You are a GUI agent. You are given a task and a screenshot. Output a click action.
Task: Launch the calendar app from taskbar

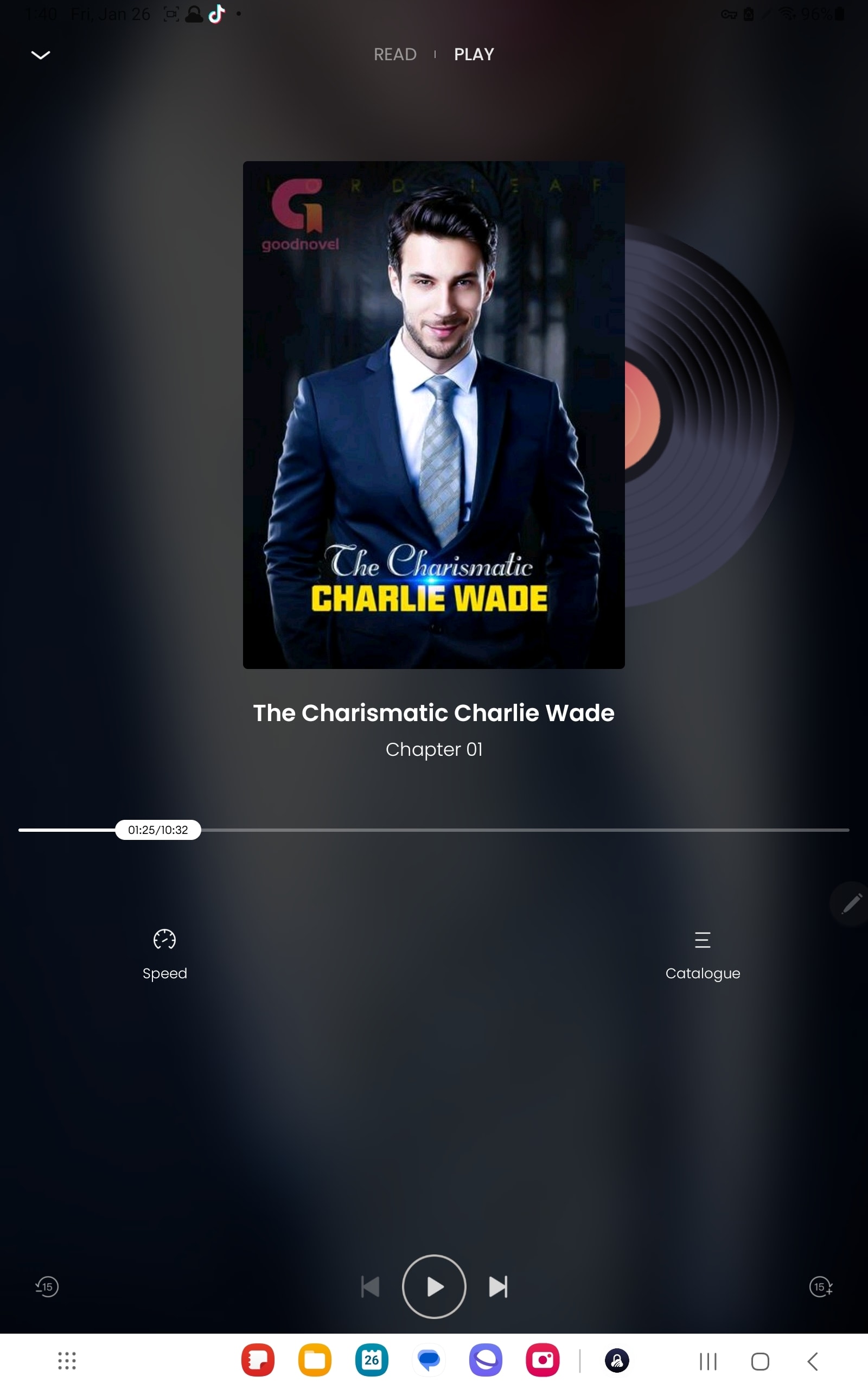(x=372, y=1360)
